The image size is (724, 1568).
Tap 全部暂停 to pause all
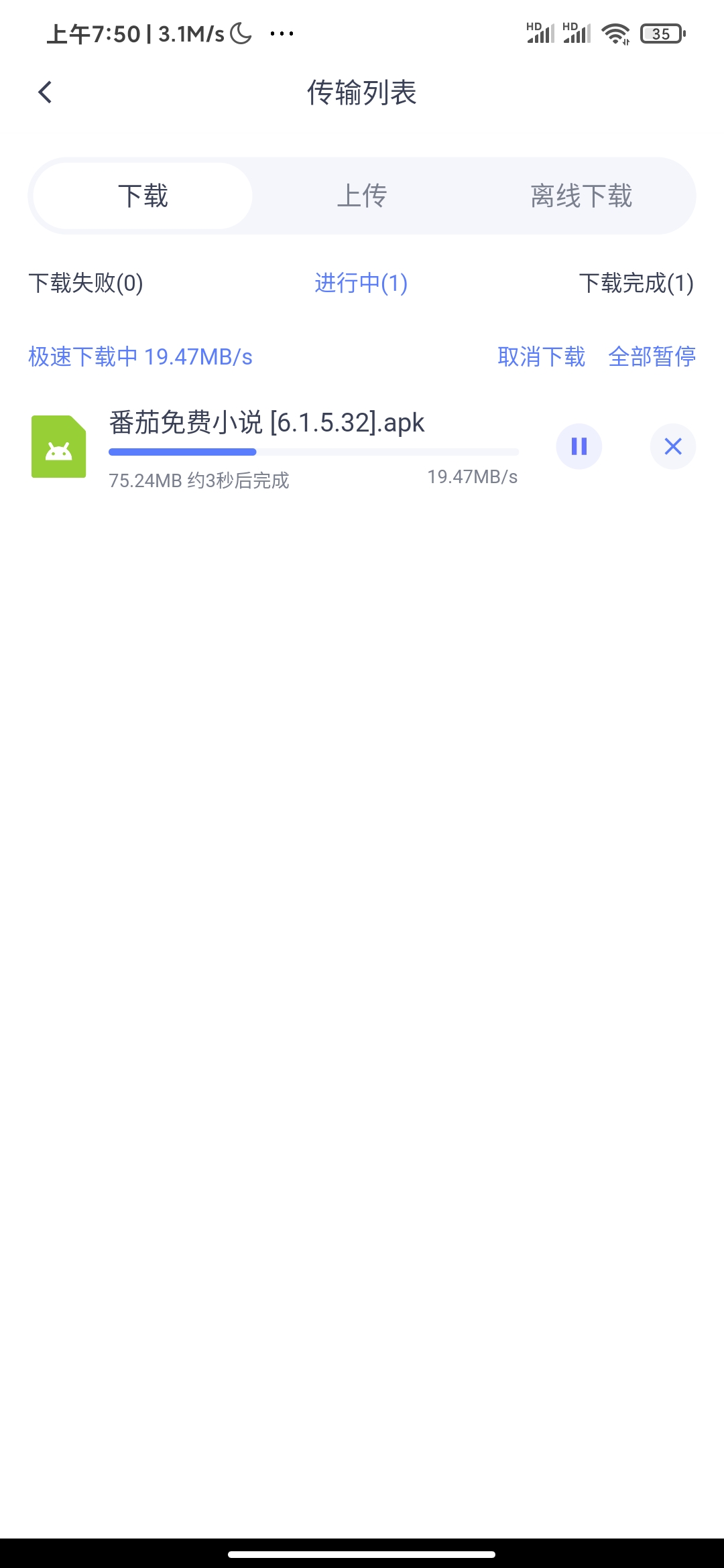coord(652,356)
